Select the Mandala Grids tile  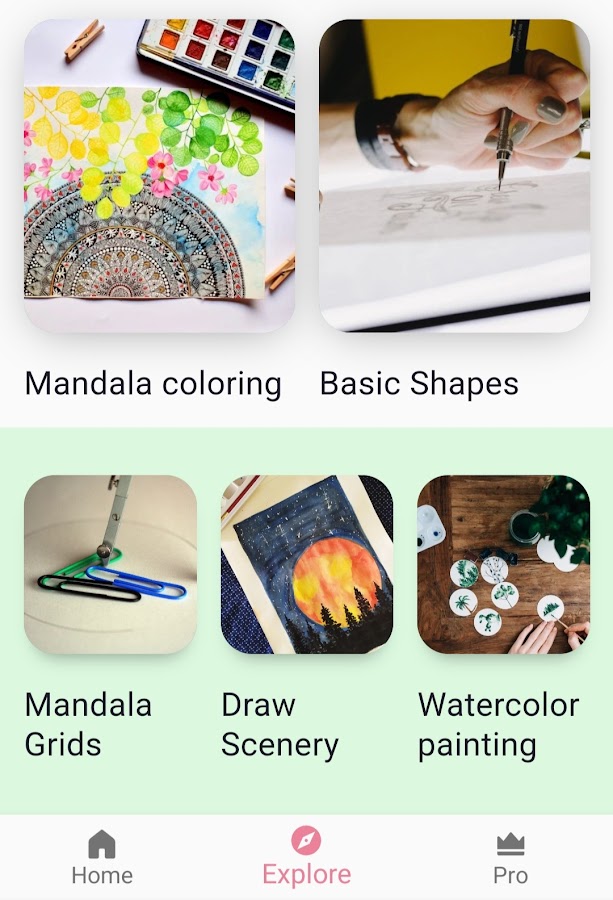point(110,565)
